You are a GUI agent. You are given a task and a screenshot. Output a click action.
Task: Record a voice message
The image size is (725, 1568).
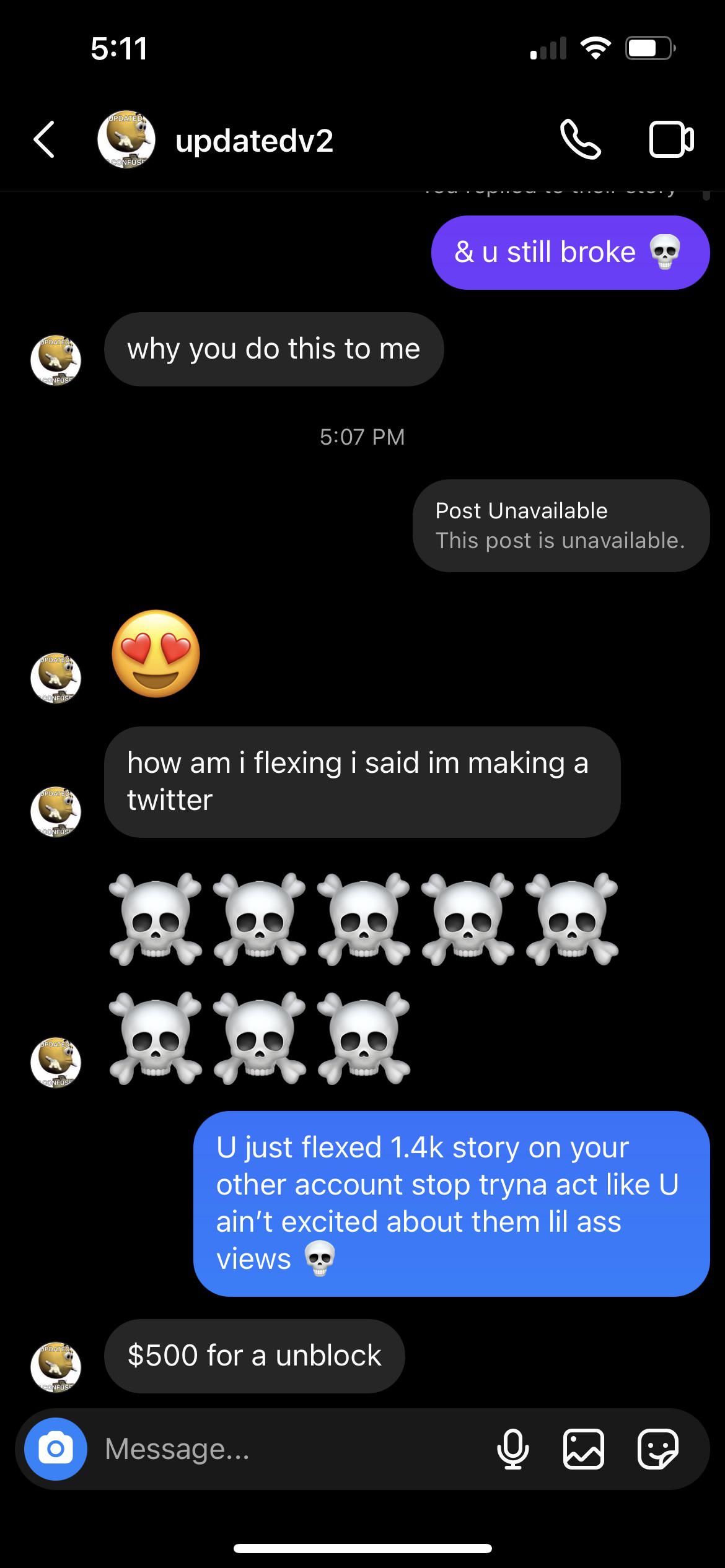(512, 1448)
